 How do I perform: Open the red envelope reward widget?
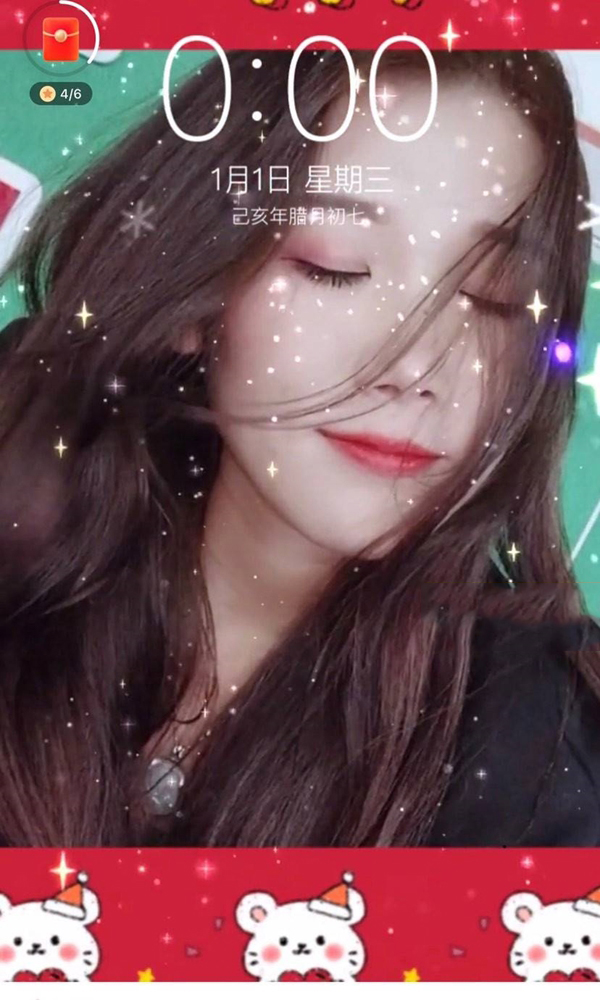click(60, 41)
